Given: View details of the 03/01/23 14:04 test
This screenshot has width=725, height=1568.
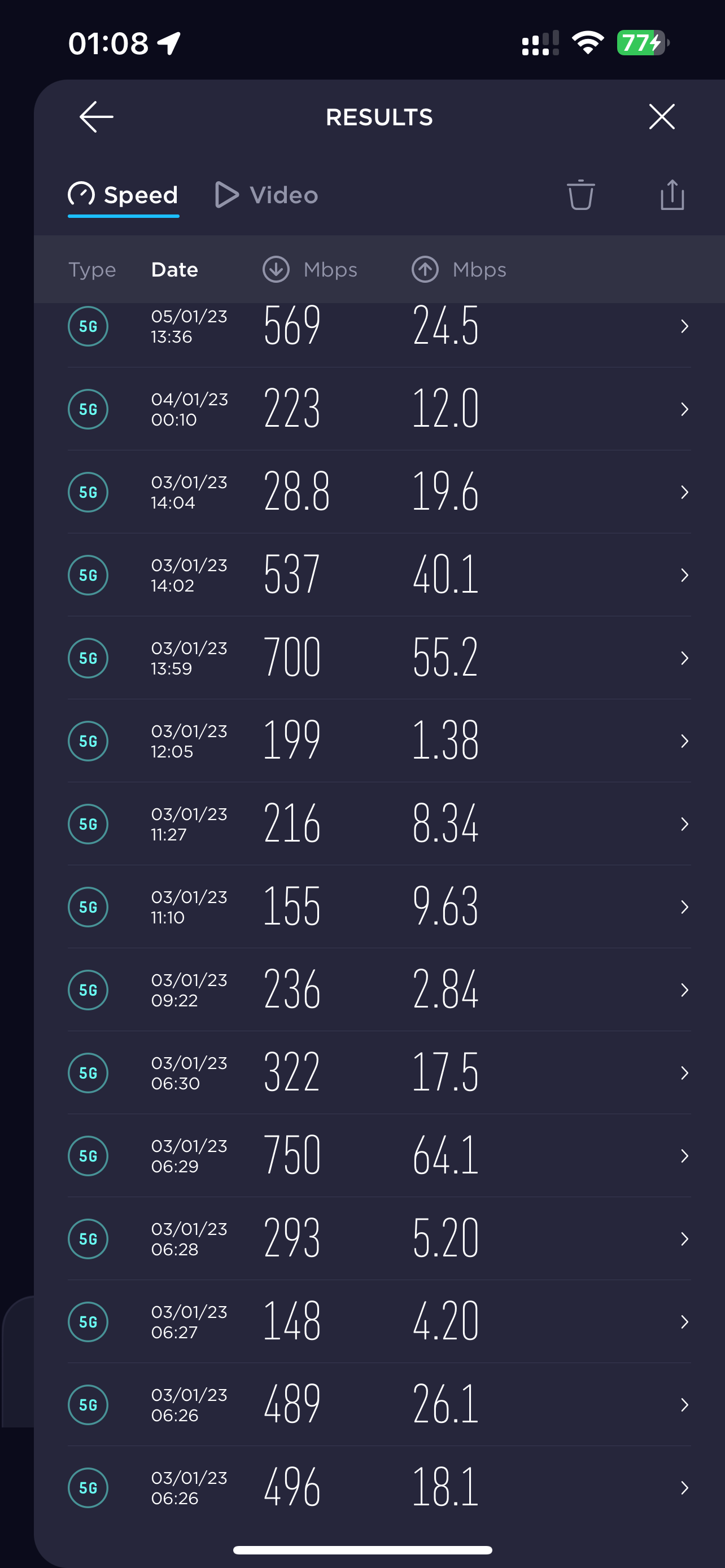Looking at the screenshot, I should tap(379, 492).
